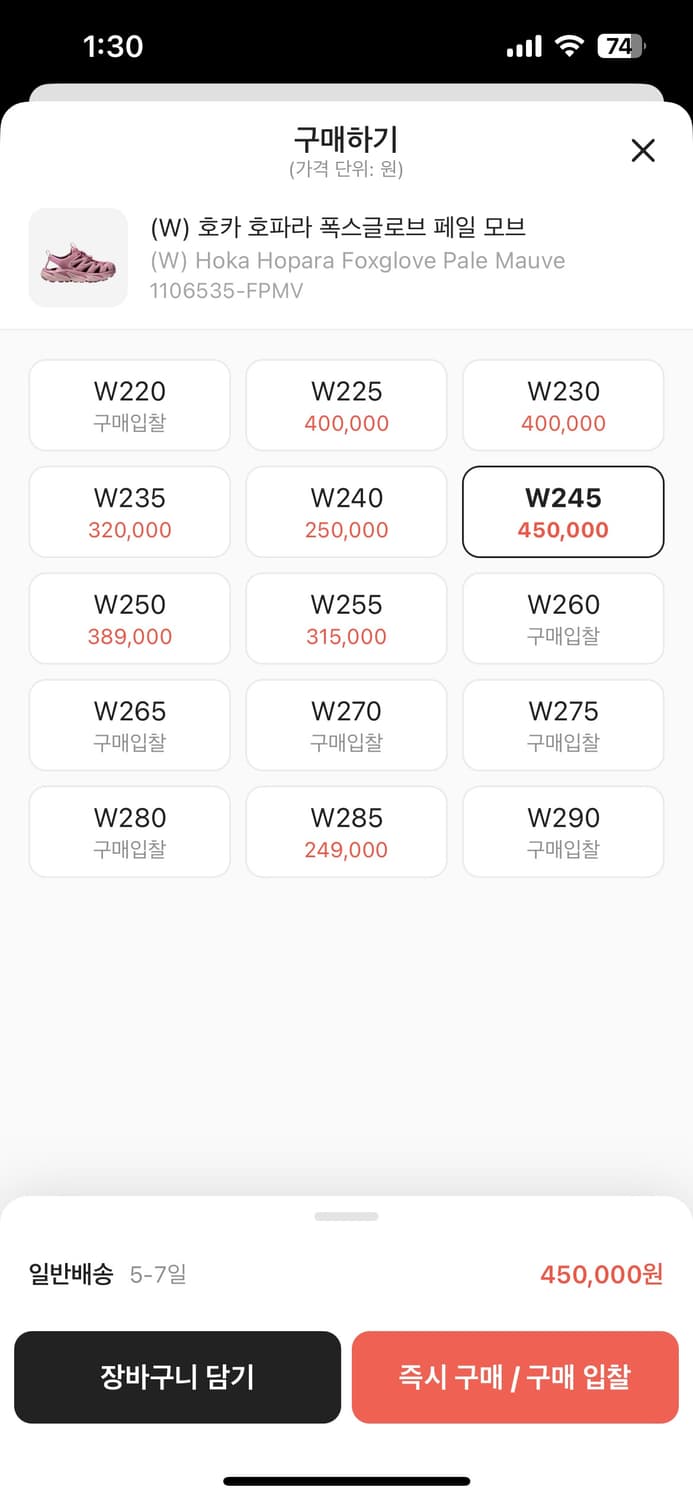The width and height of the screenshot is (693, 1500).
Task: Pick the W230 size option
Action: point(563,405)
